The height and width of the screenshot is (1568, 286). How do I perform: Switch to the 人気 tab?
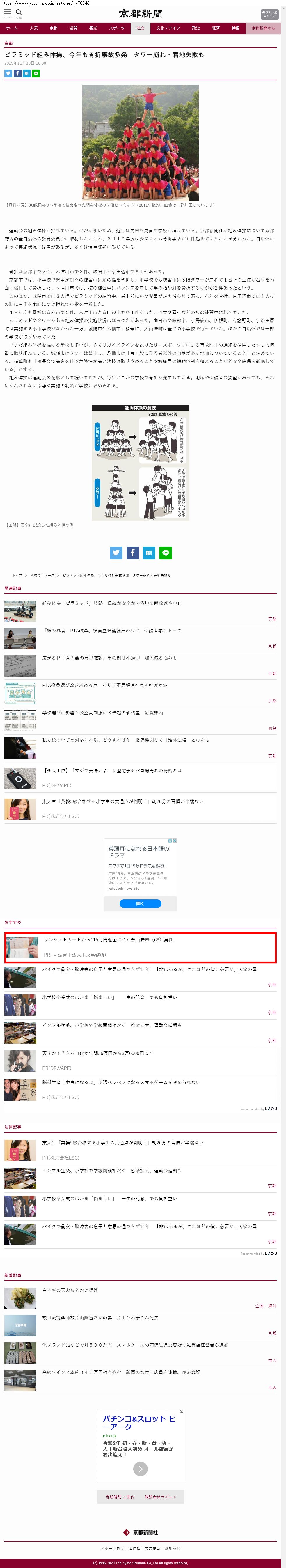pos(33,28)
